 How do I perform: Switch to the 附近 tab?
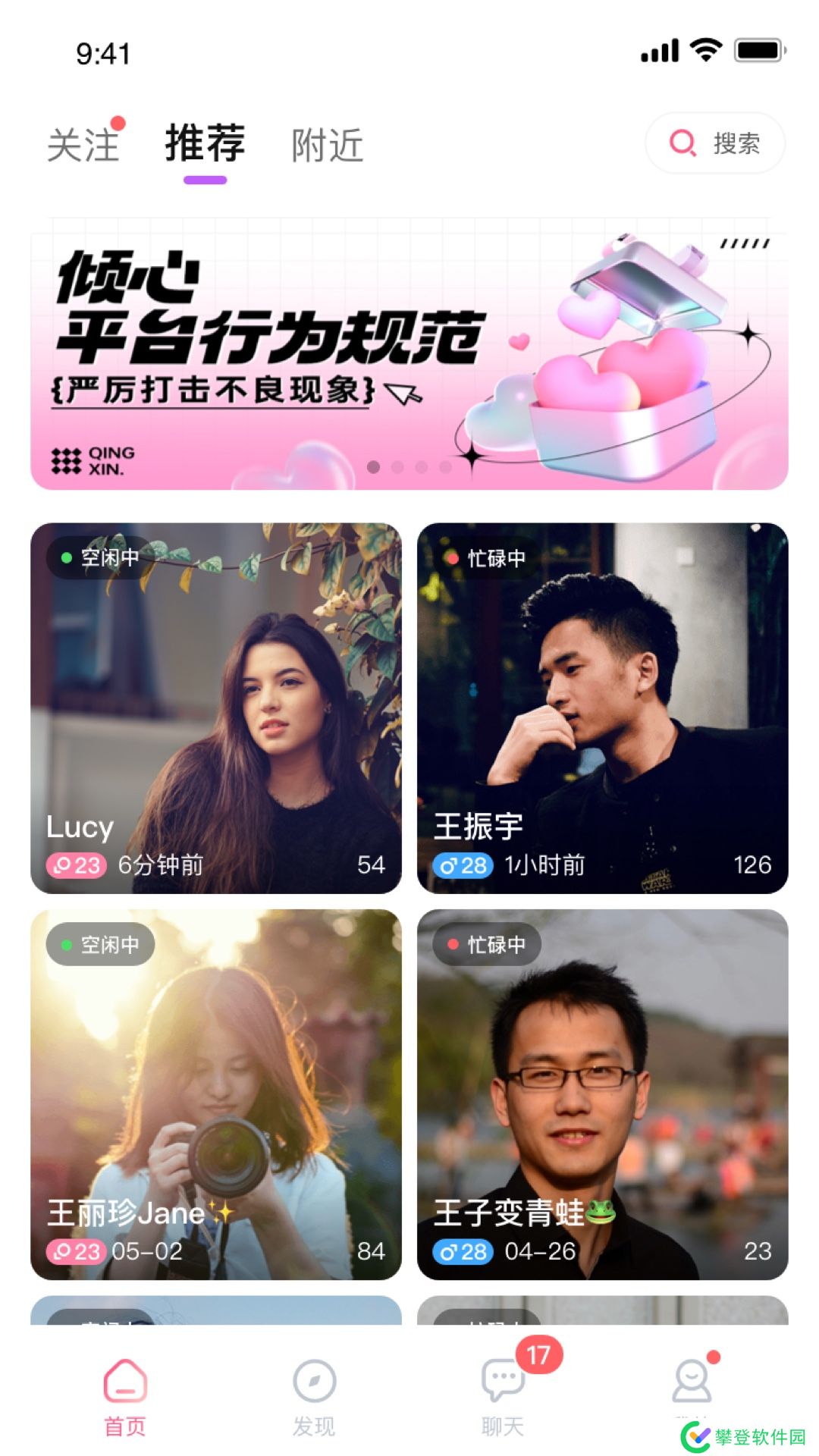pos(327,145)
